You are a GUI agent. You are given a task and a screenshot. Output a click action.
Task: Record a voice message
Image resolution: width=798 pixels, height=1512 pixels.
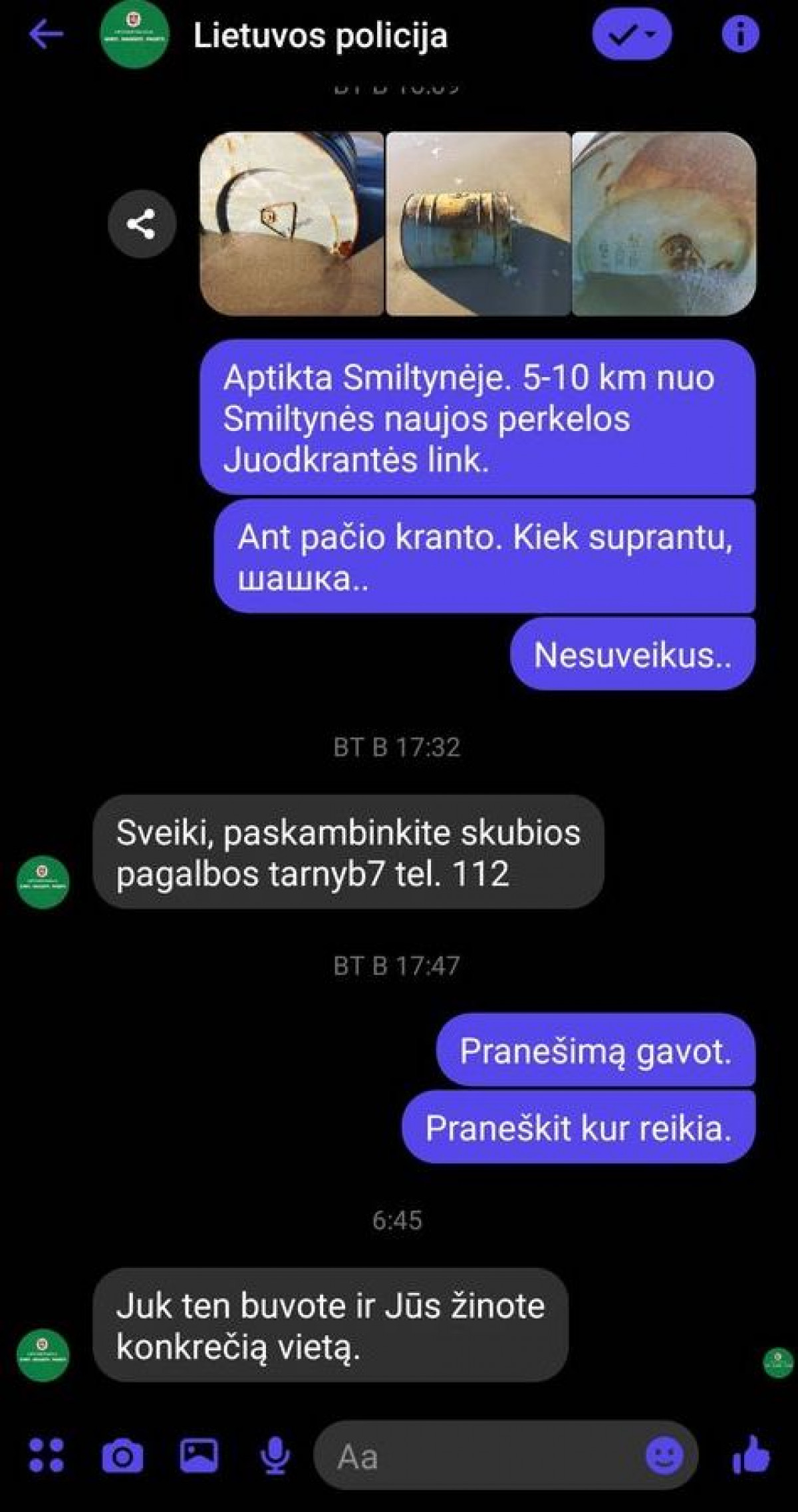pos(275,1455)
